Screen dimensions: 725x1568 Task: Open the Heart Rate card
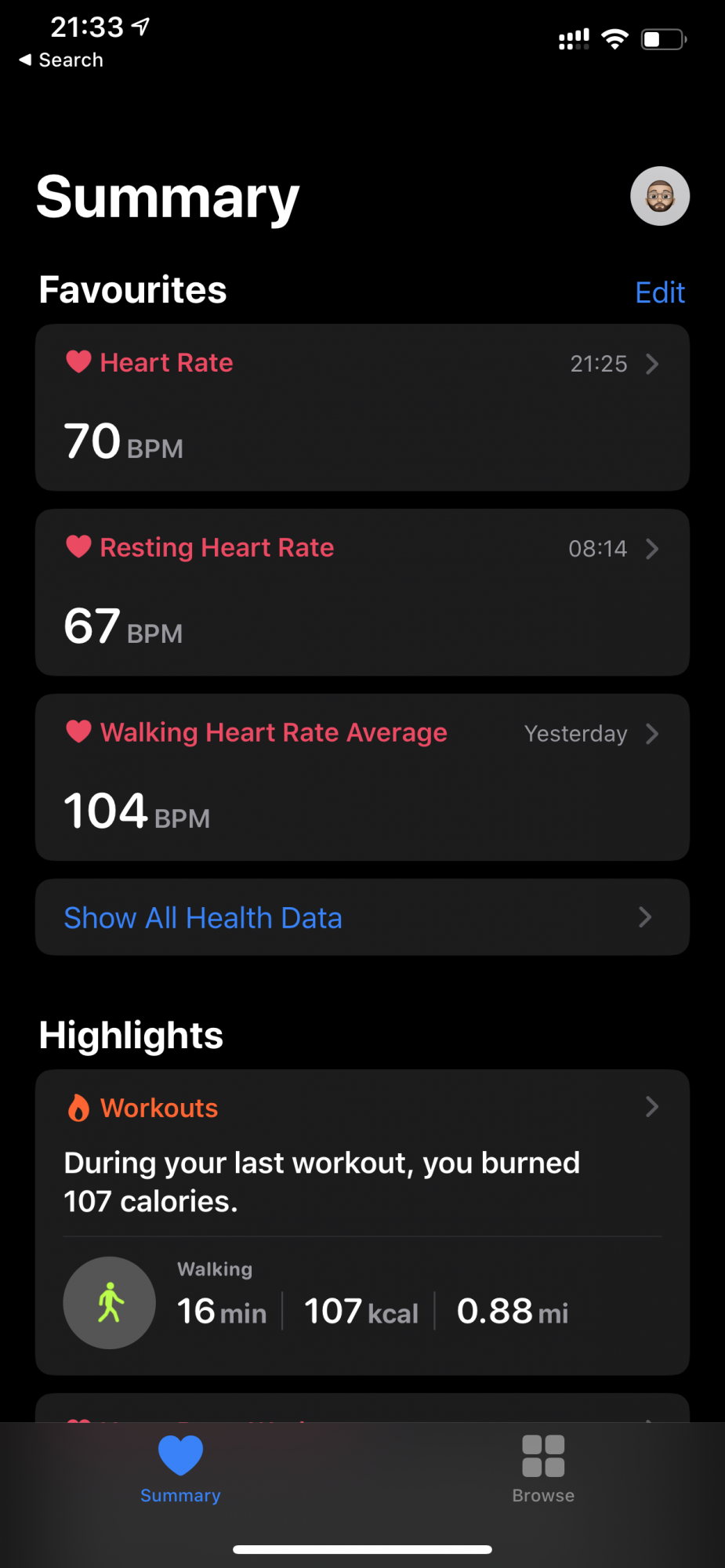(x=362, y=408)
